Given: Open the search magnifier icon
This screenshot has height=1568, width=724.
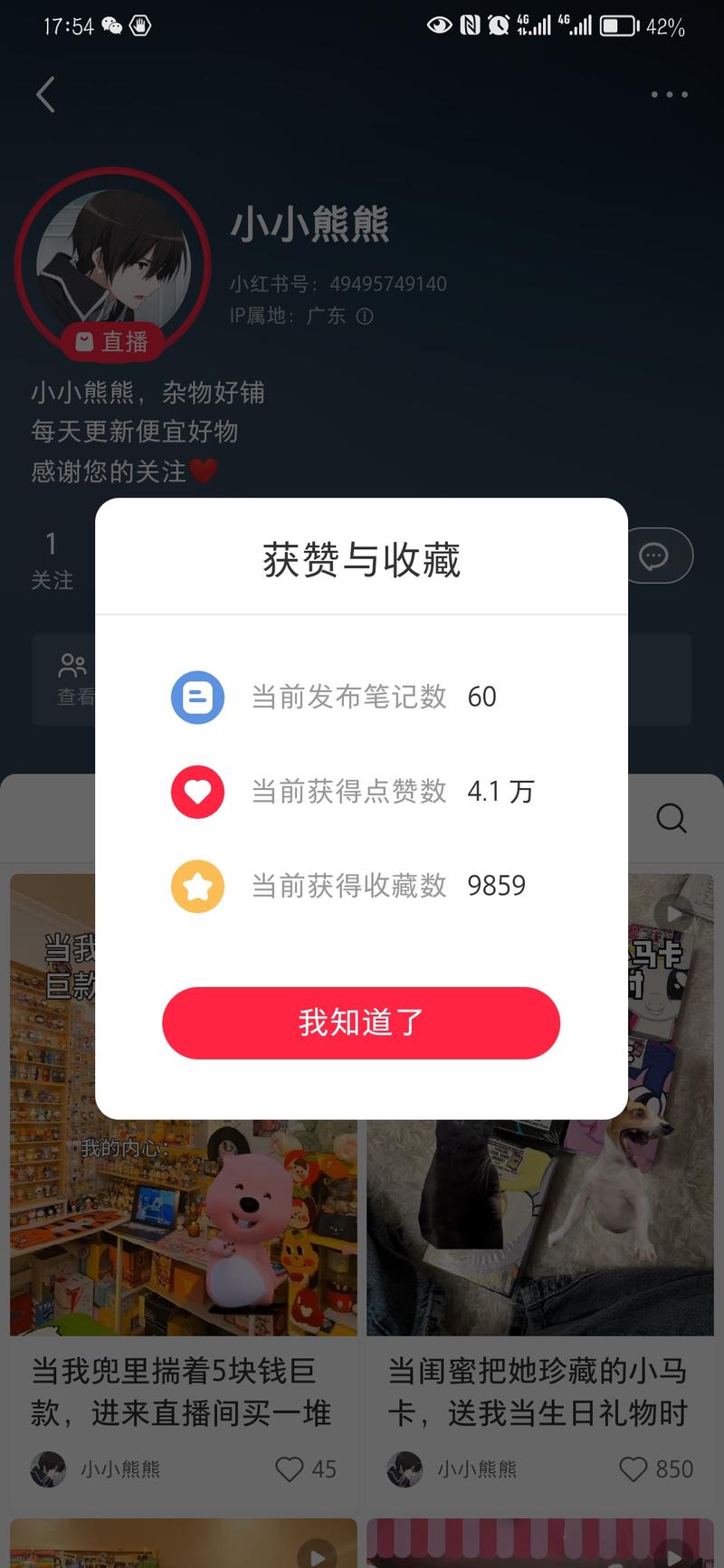Looking at the screenshot, I should 670,818.
